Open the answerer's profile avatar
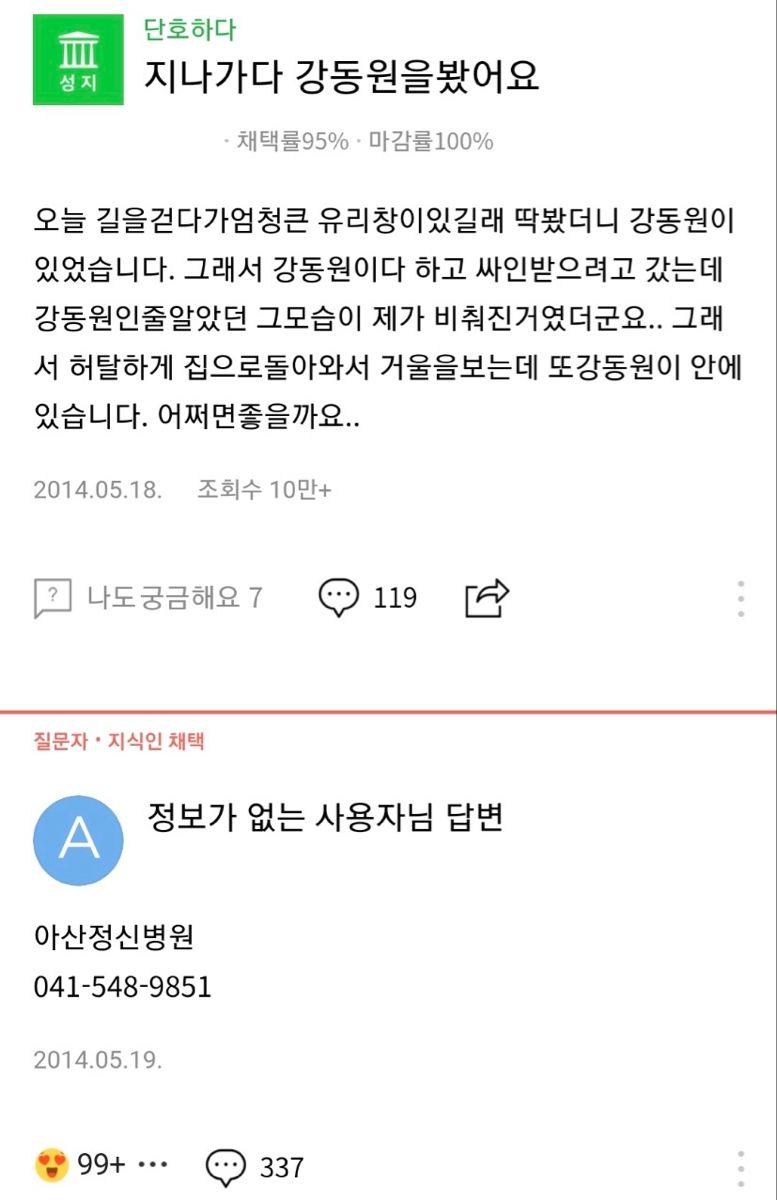Image resolution: width=777 pixels, height=1200 pixels. 79,841
